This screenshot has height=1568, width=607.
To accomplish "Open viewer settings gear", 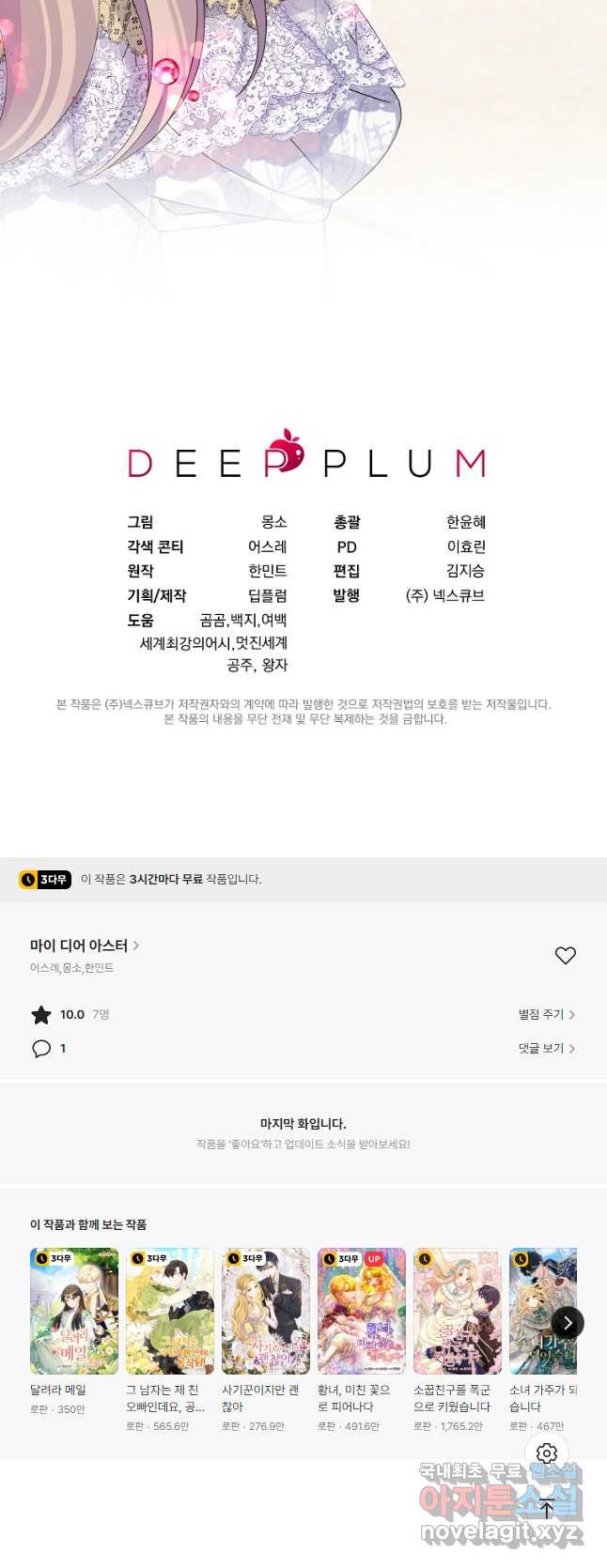I will [547, 1453].
